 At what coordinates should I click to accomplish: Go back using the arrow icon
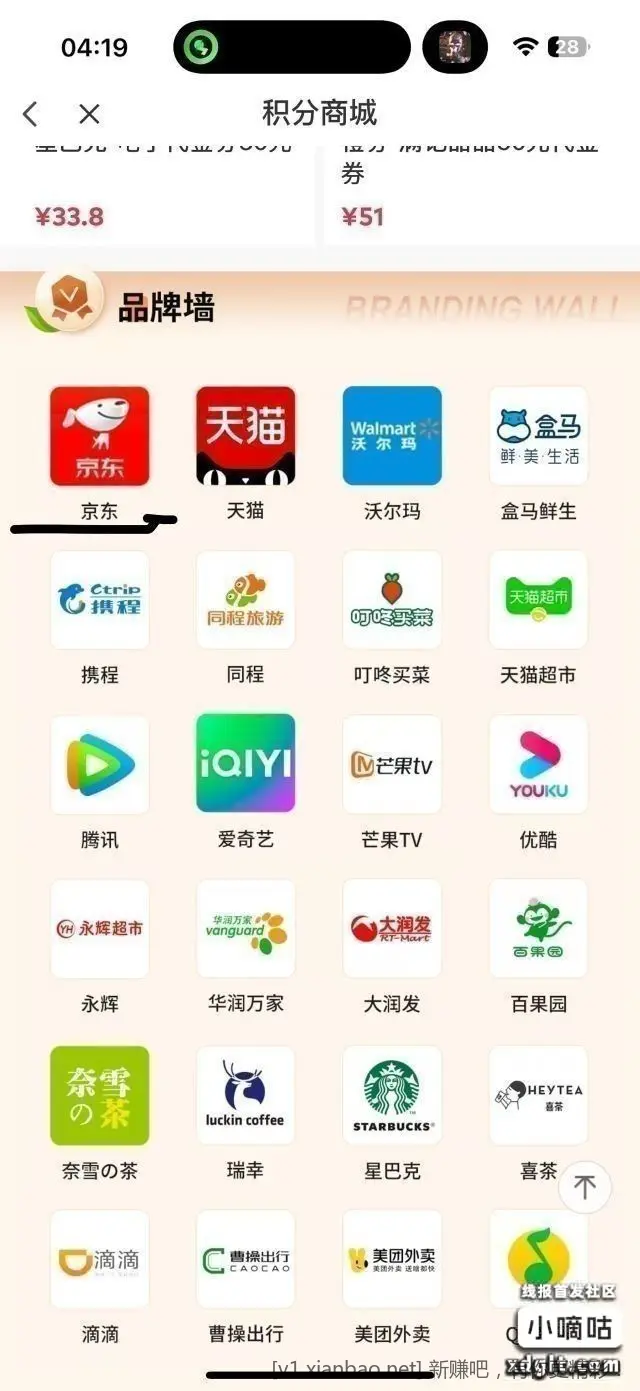point(31,114)
